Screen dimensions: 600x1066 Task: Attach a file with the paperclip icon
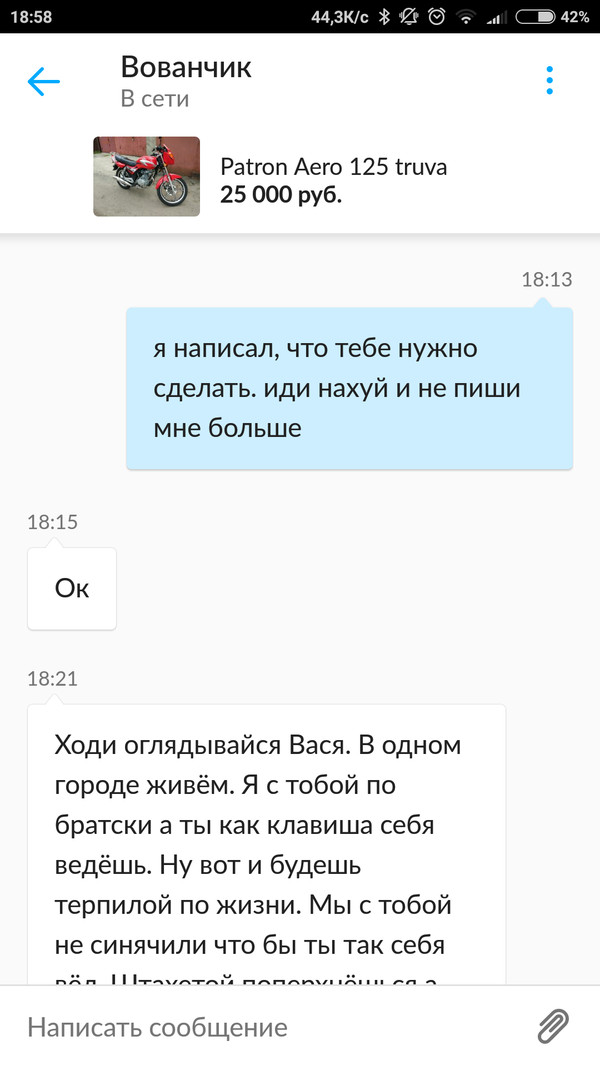553,1026
